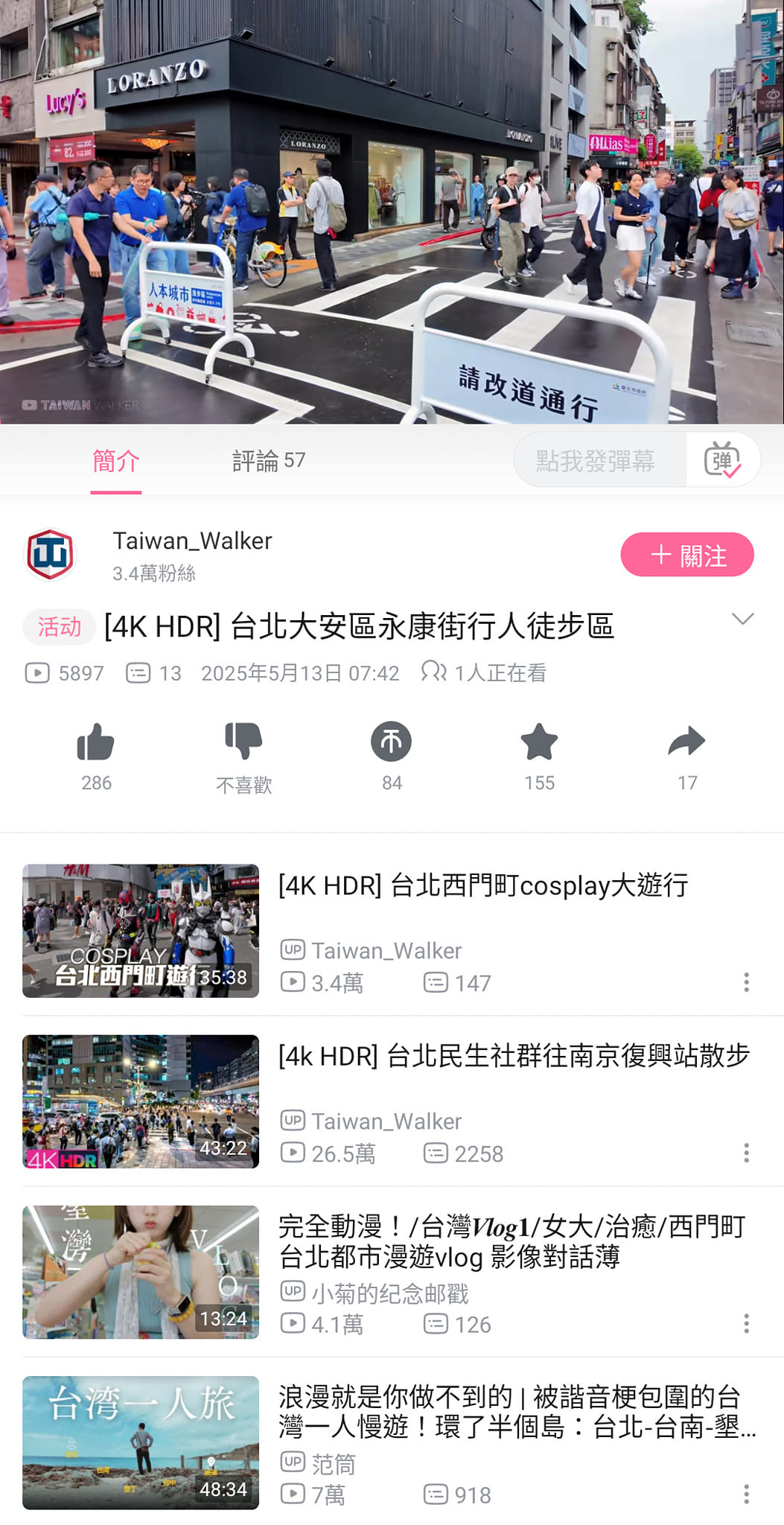Viewport: 784px width, 1525px height.
Task: Open more options for the 范筒 video
Action: coord(746,1494)
